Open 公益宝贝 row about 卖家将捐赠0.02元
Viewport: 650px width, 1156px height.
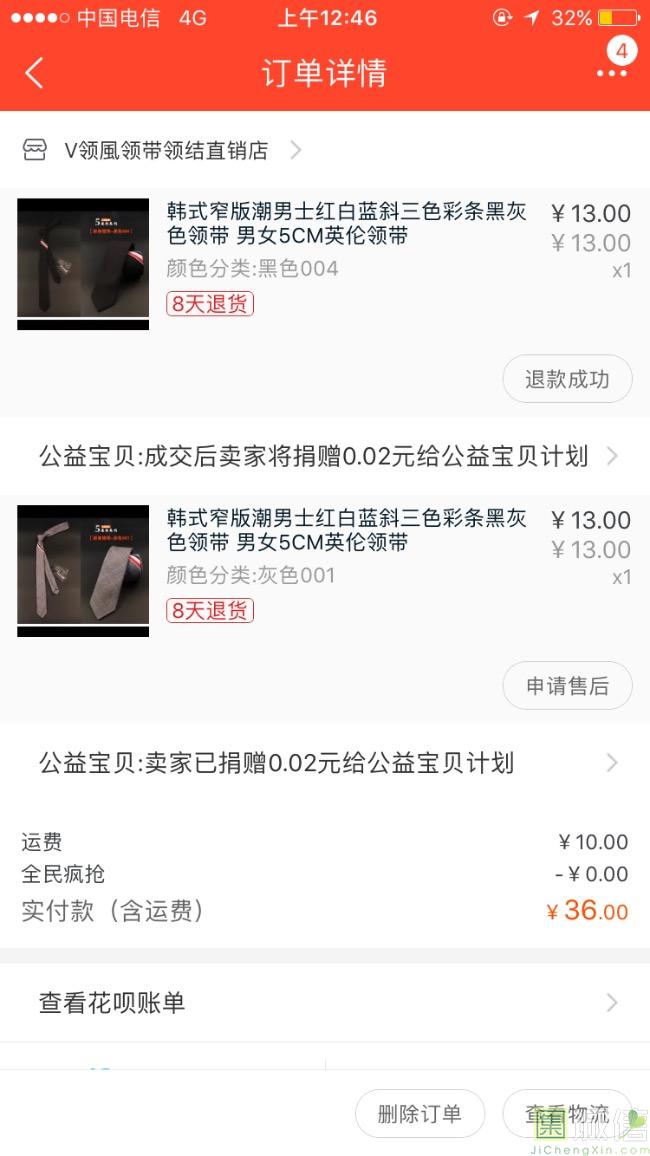click(x=325, y=457)
